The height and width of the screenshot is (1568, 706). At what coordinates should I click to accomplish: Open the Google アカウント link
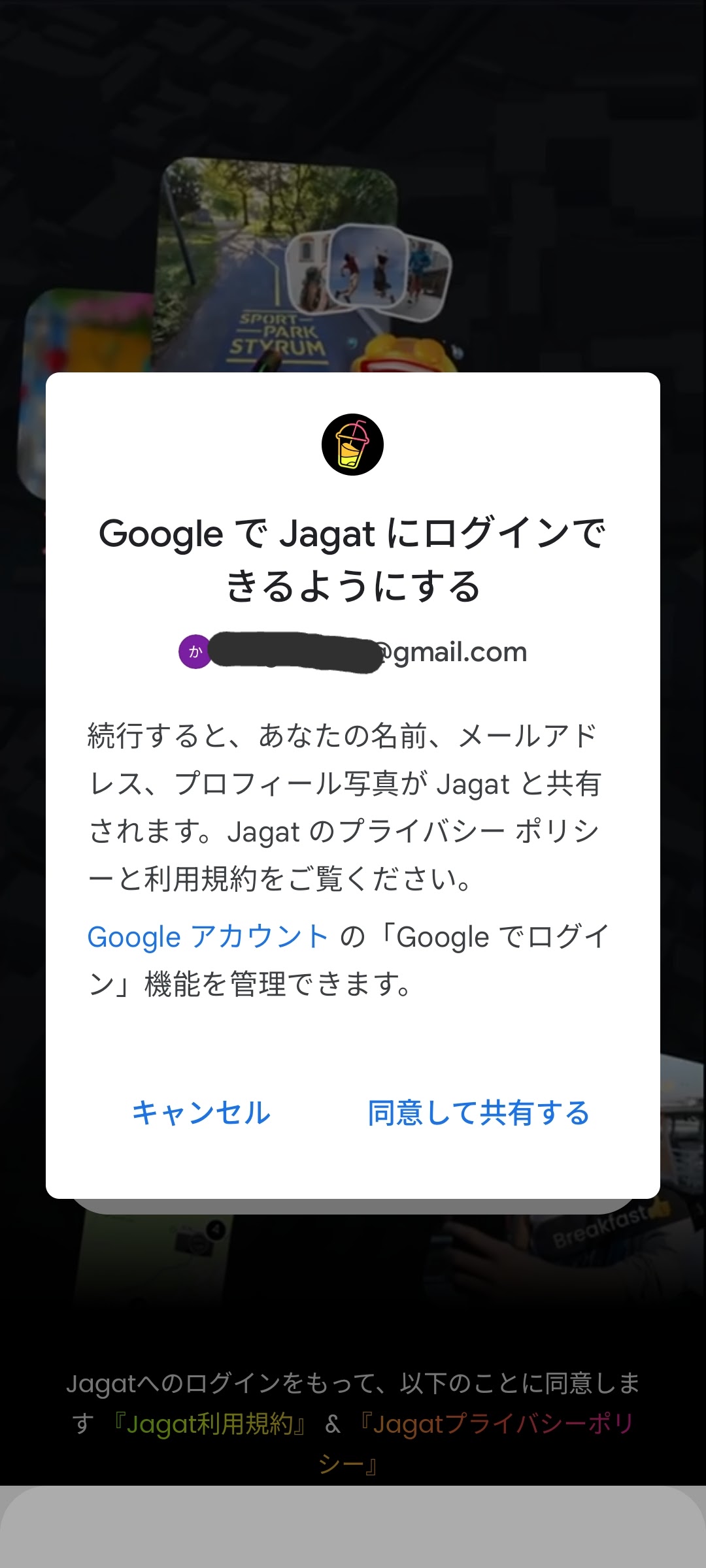point(208,936)
